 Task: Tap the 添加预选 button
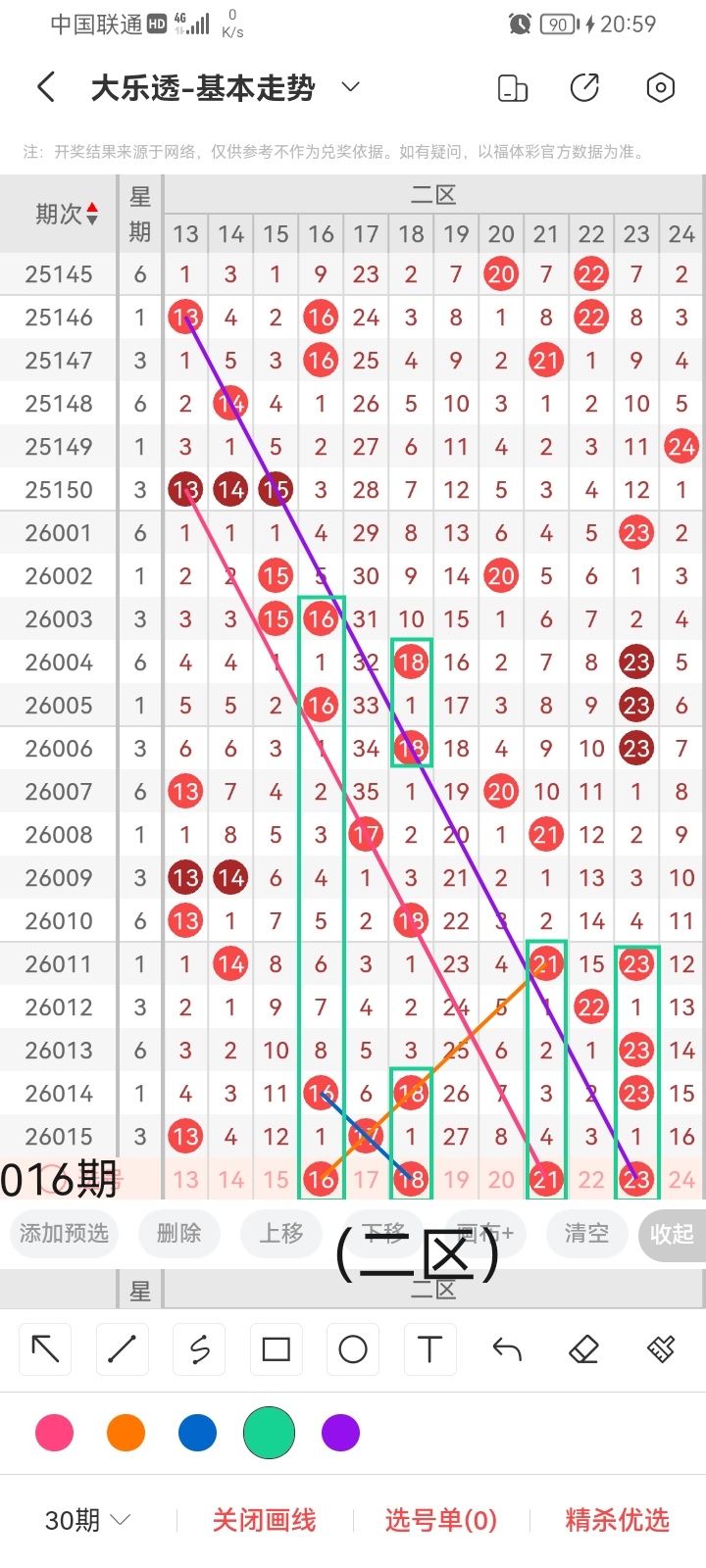(65, 1233)
